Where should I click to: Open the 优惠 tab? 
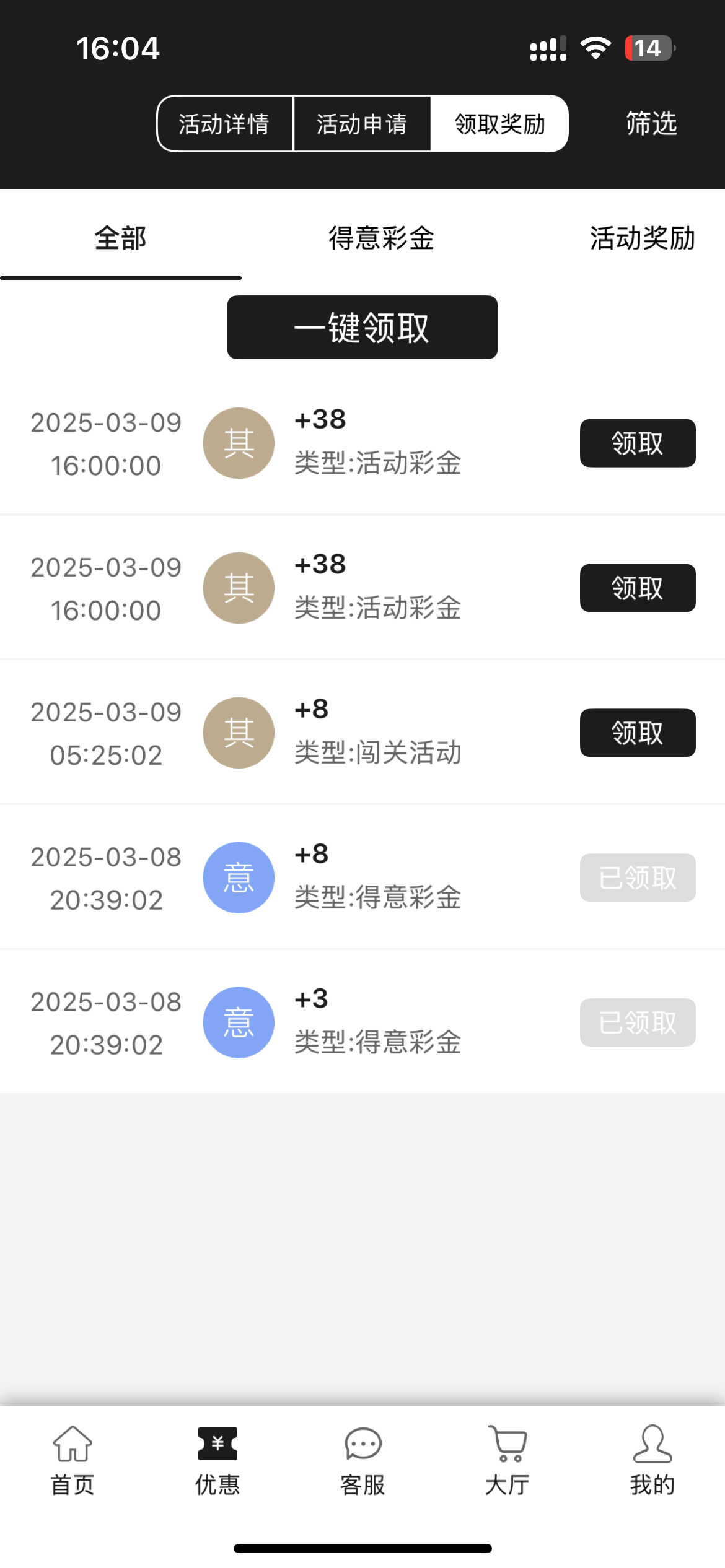(x=217, y=1460)
